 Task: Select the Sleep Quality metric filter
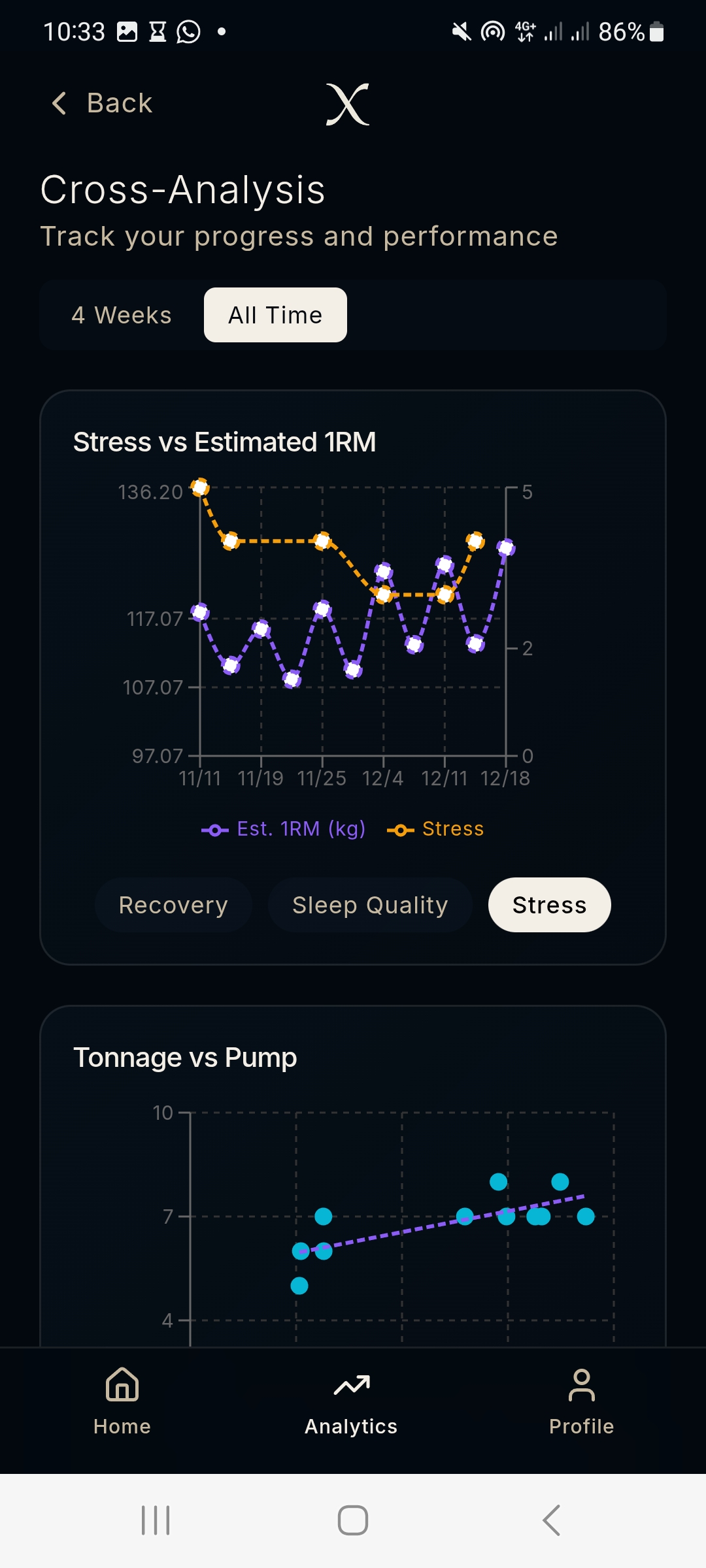pyautogui.click(x=369, y=905)
